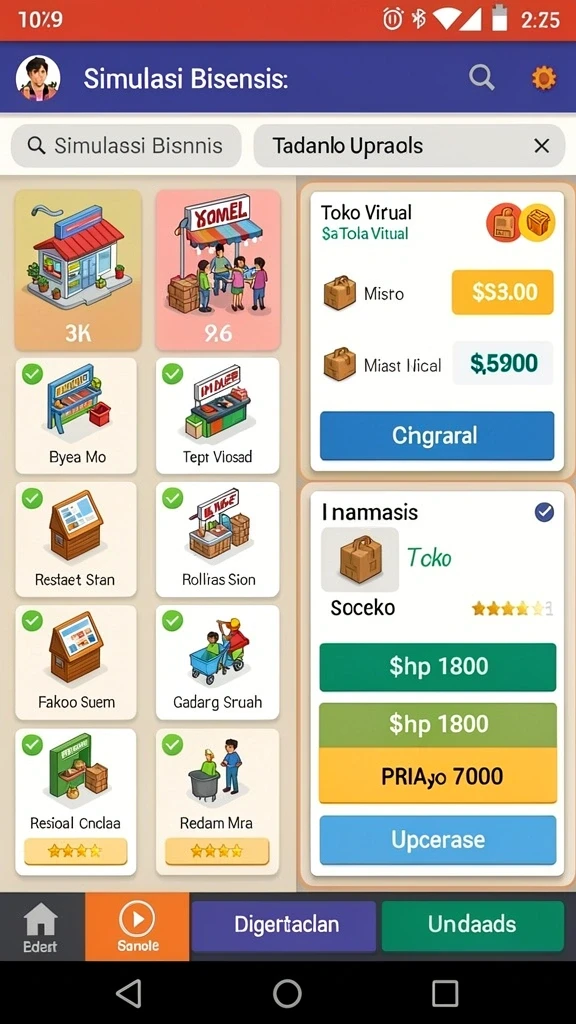Viewport: 576px width, 1024px height.
Task: Select the PRIAyo 7000 option
Action: tap(438, 776)
